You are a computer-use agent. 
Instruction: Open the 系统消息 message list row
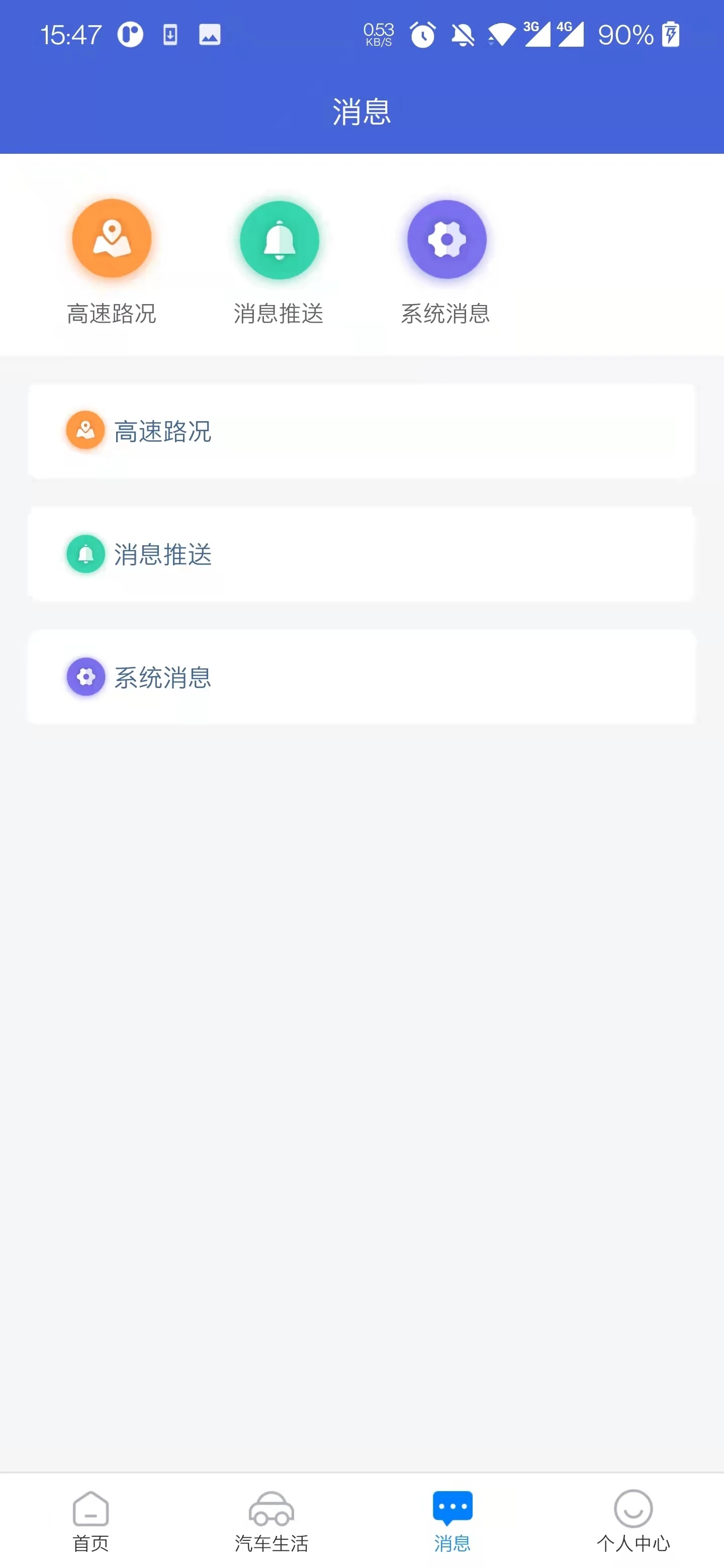coord(361,677)
